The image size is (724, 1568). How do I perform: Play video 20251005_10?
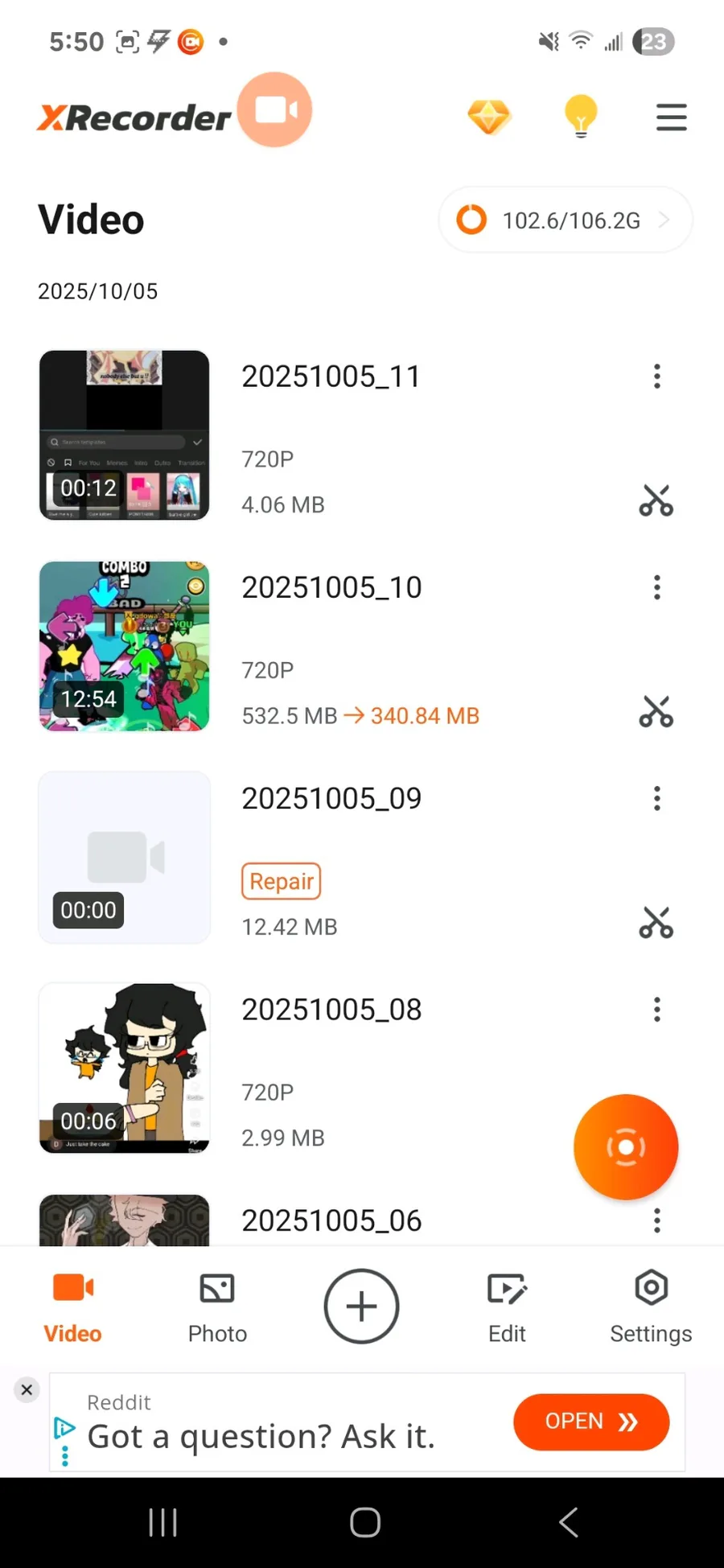point(124,646)
